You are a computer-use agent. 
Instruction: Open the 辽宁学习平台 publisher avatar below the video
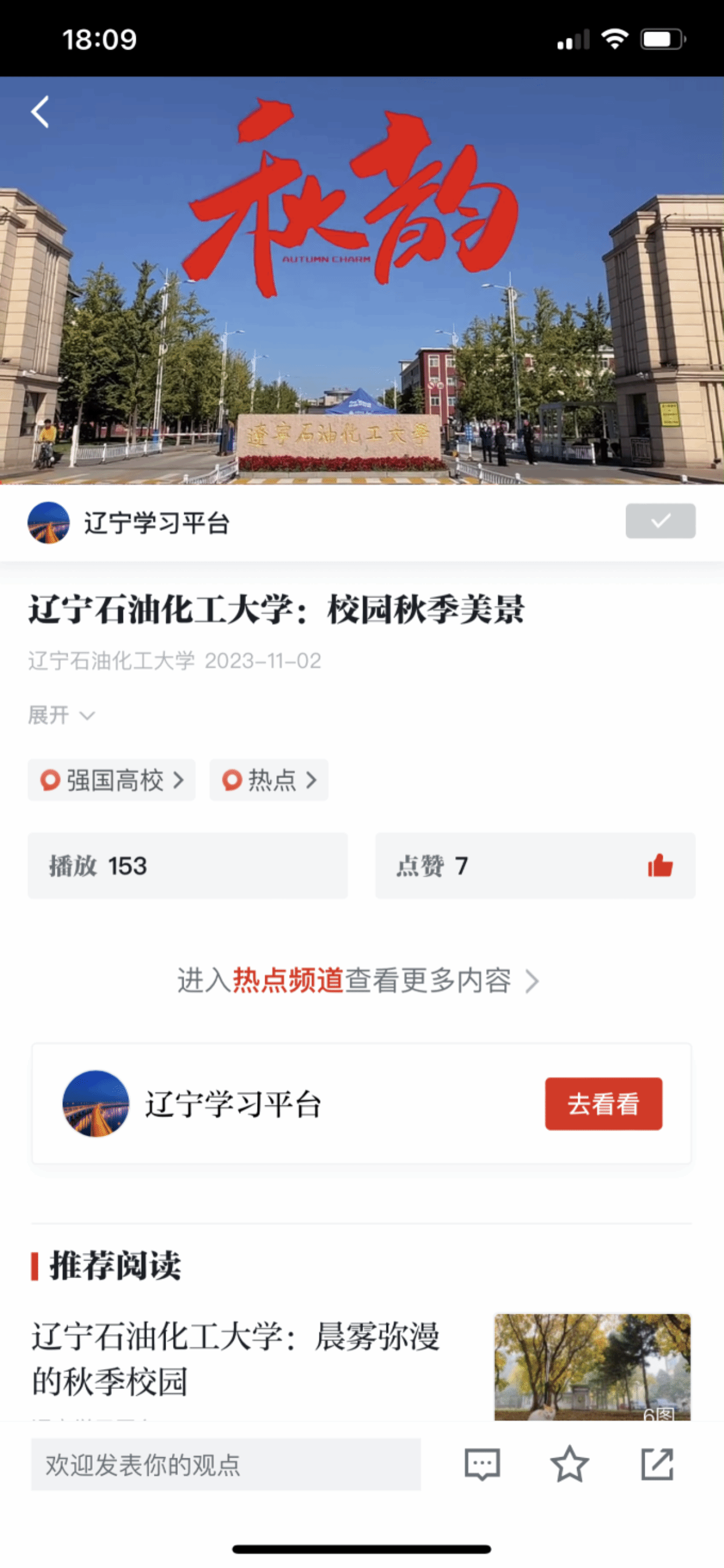coord(48,522)
